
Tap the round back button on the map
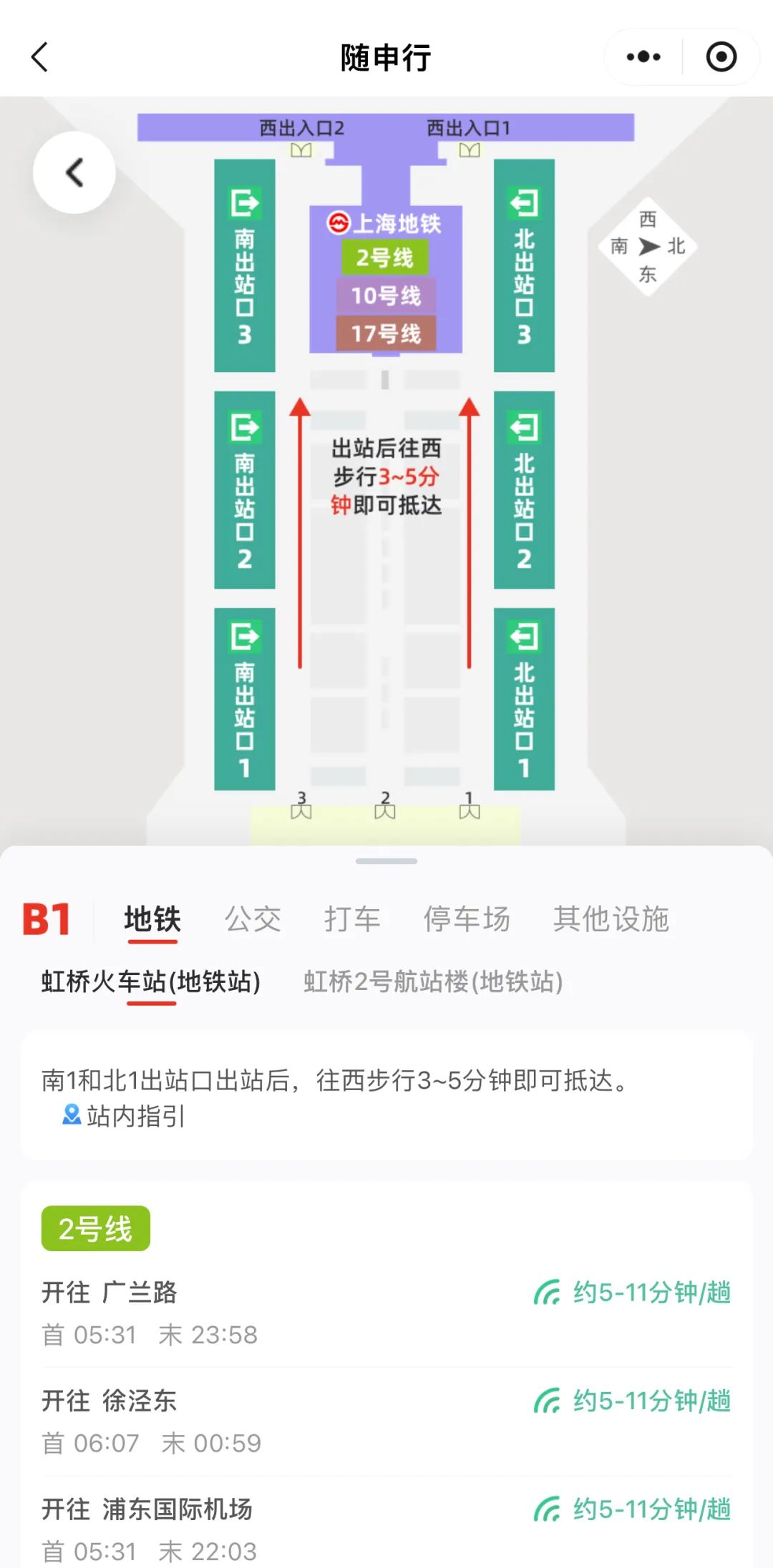coord(74,172)
